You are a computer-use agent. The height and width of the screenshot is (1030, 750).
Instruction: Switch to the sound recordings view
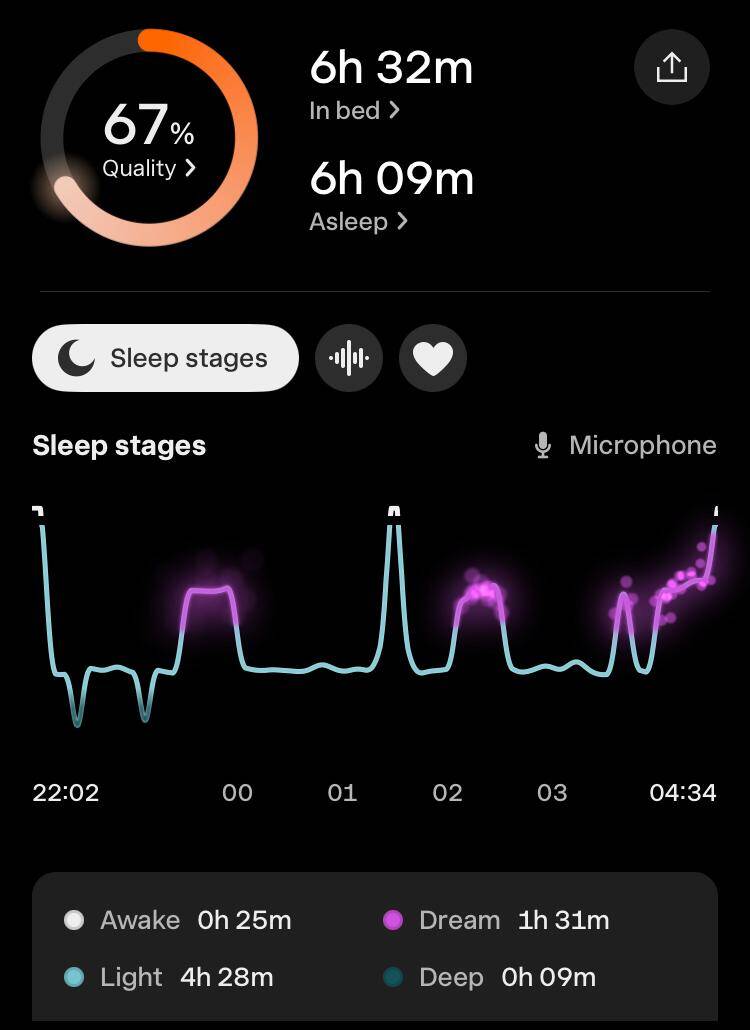point(349,358)
